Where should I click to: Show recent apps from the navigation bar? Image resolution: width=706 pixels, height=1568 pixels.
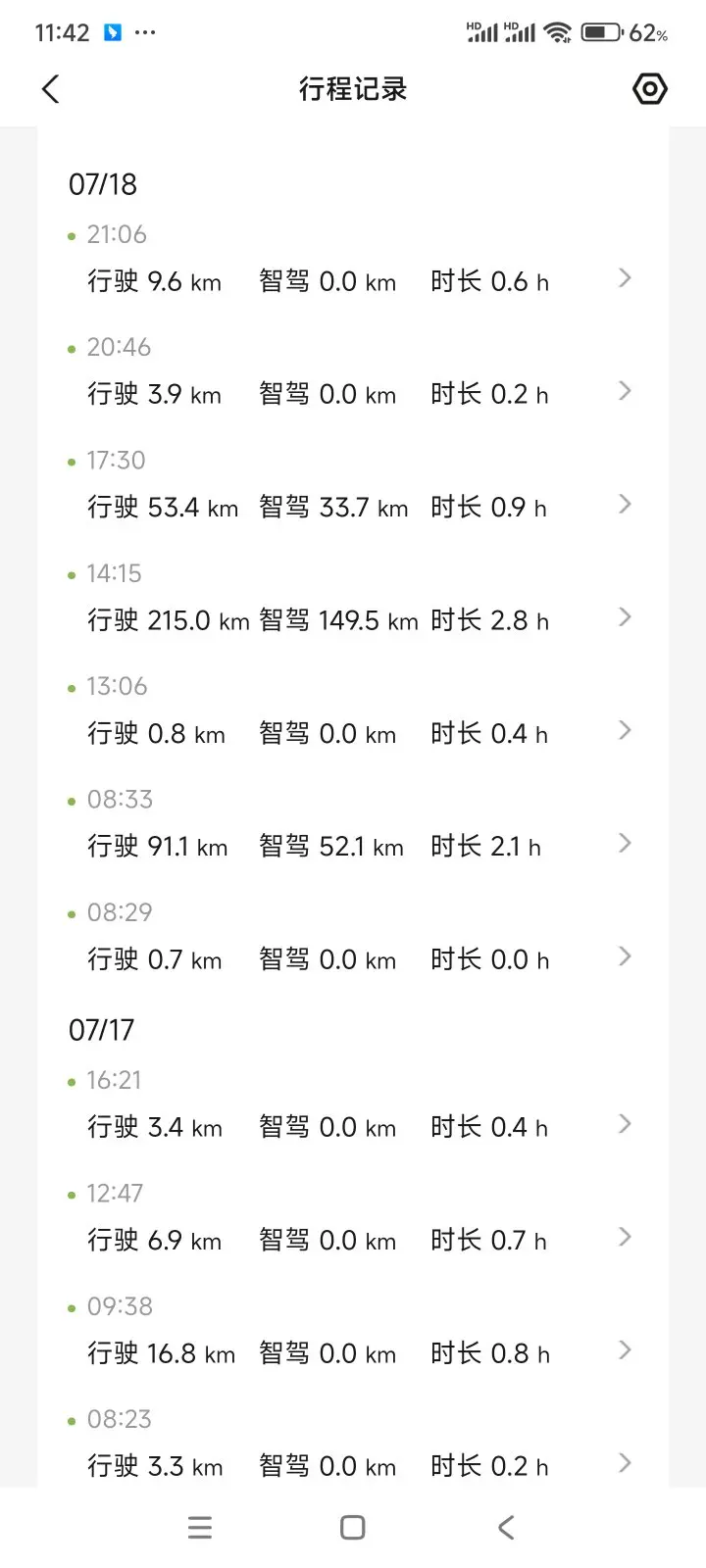200,1528
